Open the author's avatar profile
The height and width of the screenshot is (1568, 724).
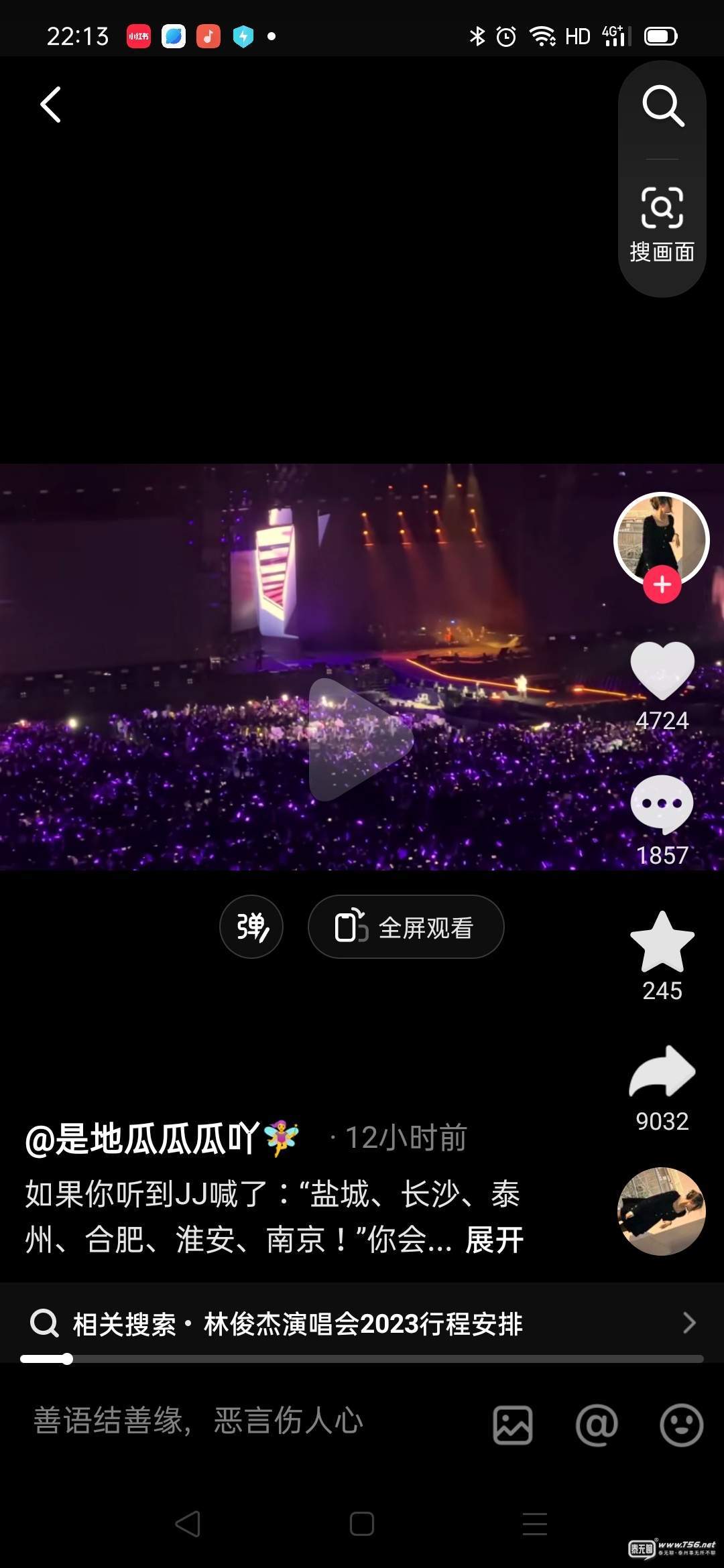pyautogui.click(x=661, y=538)
